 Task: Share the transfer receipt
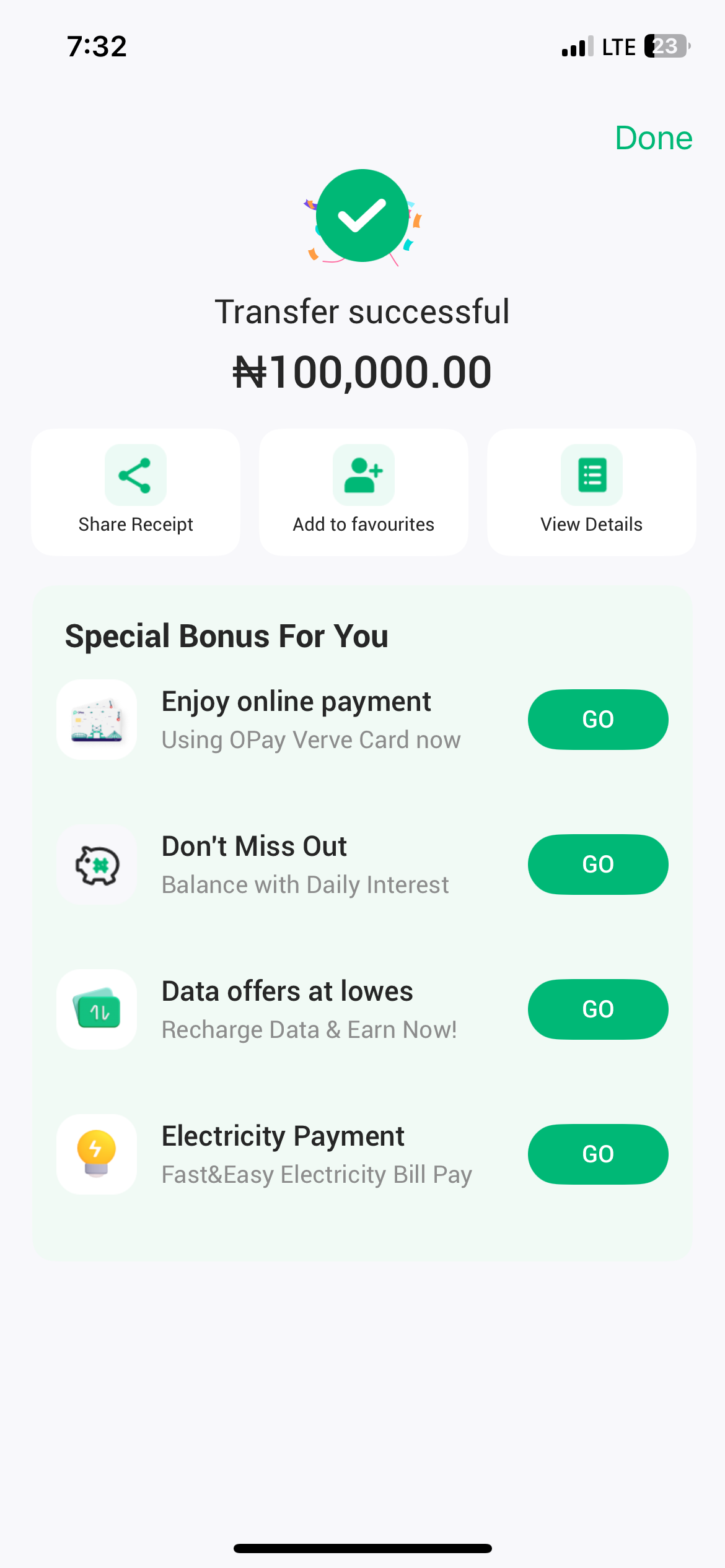[136, 492]
